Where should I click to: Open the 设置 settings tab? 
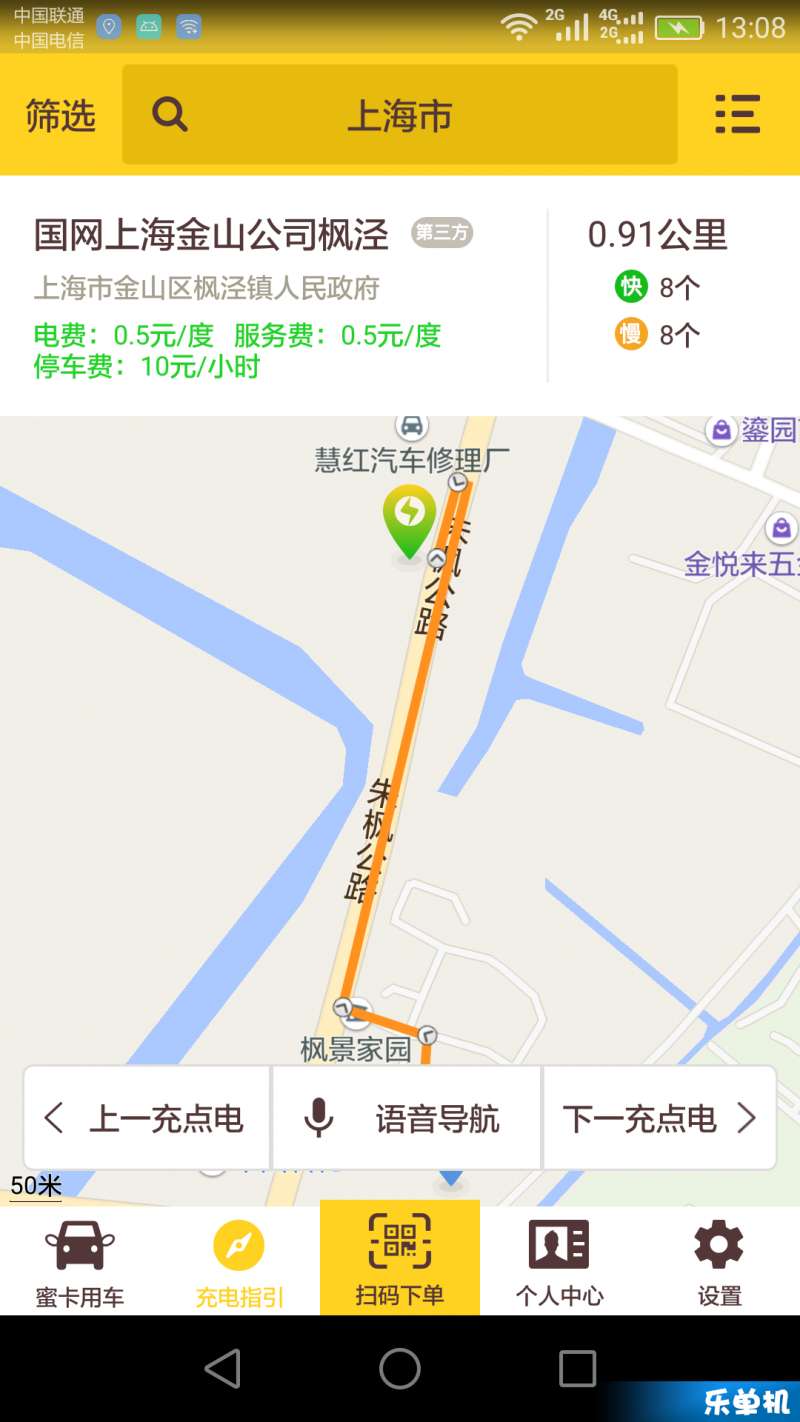[720, 1261]
